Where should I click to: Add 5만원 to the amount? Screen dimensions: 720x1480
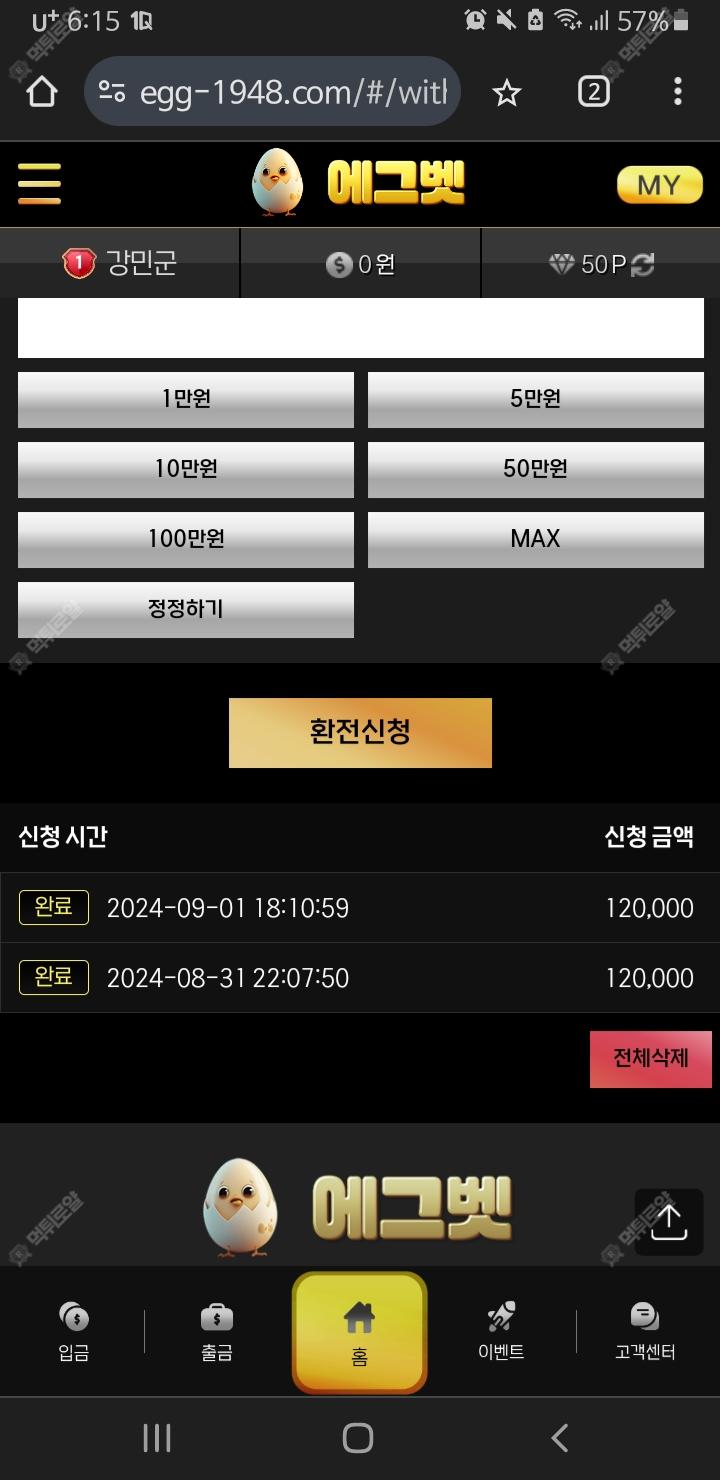pos(535,399)
